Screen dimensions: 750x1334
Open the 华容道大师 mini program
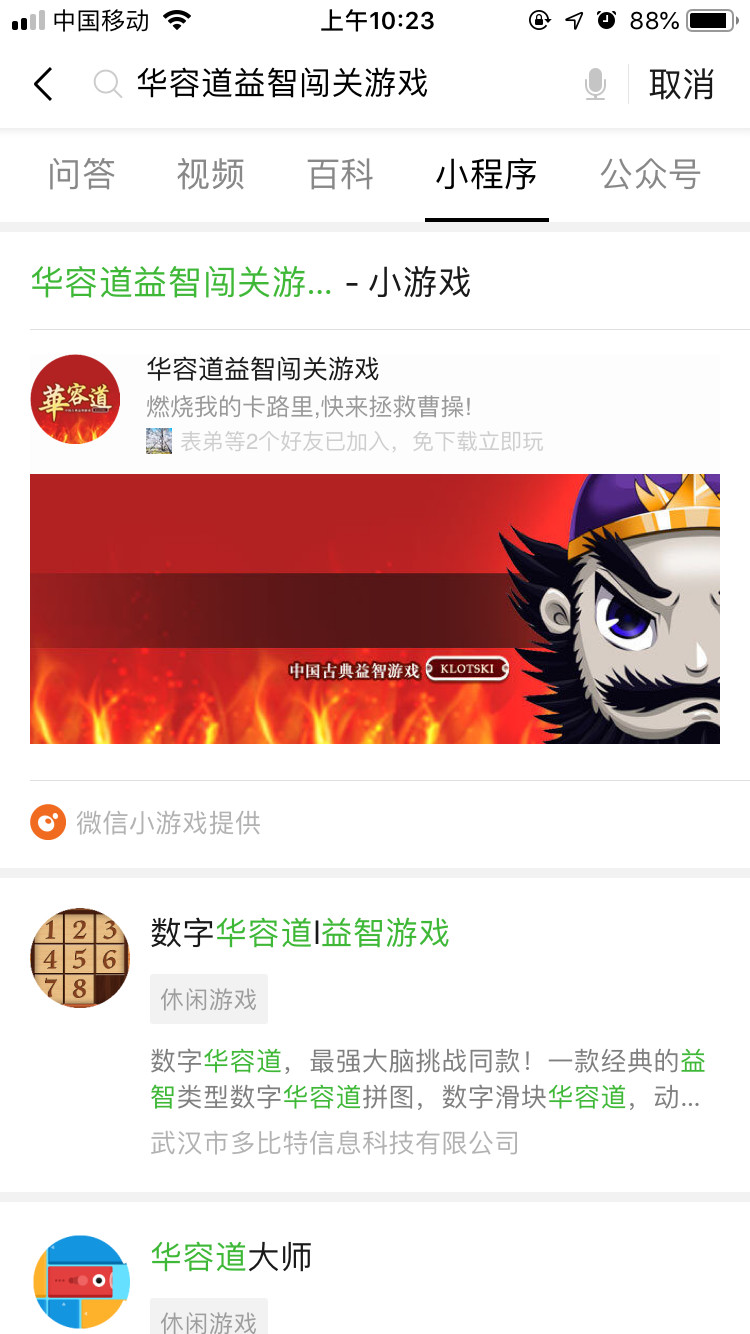tap(232, 1257)
